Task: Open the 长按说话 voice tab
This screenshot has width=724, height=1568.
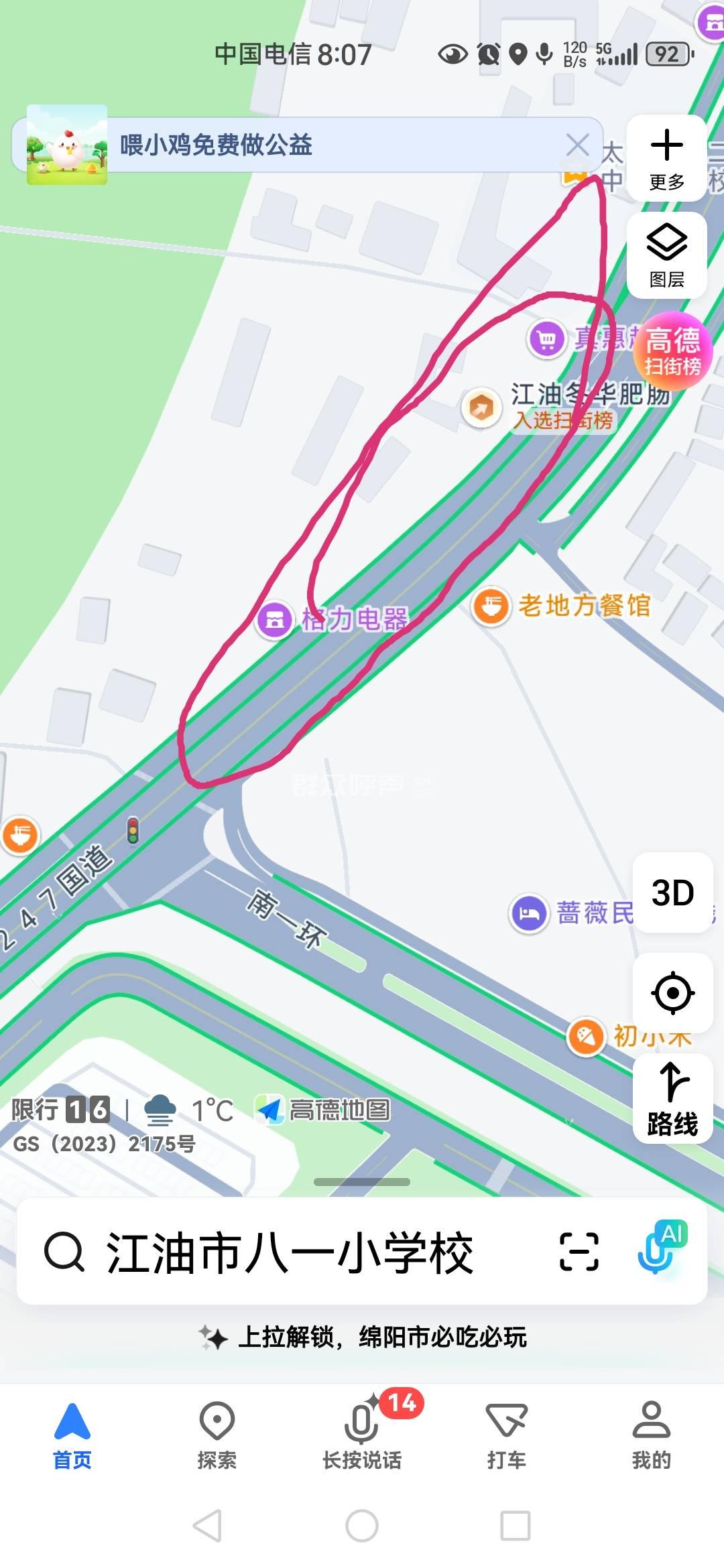Action: click(x=362, y=1434)
